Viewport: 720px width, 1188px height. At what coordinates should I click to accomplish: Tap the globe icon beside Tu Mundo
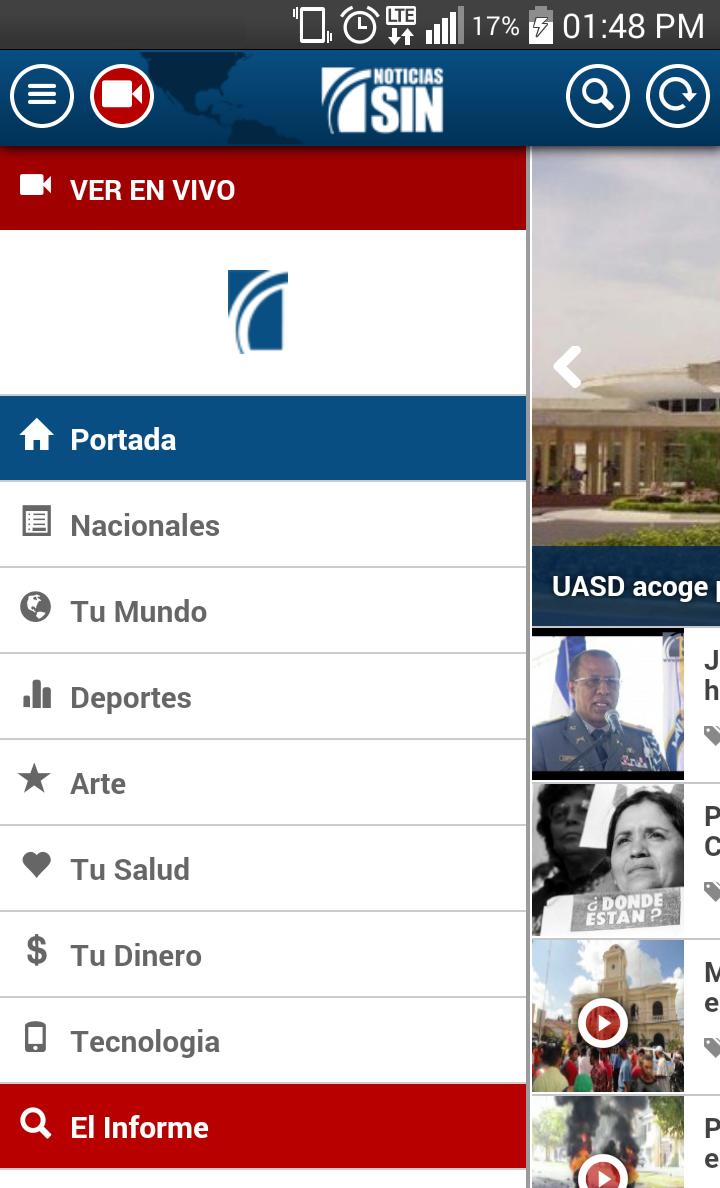point(35,610)
